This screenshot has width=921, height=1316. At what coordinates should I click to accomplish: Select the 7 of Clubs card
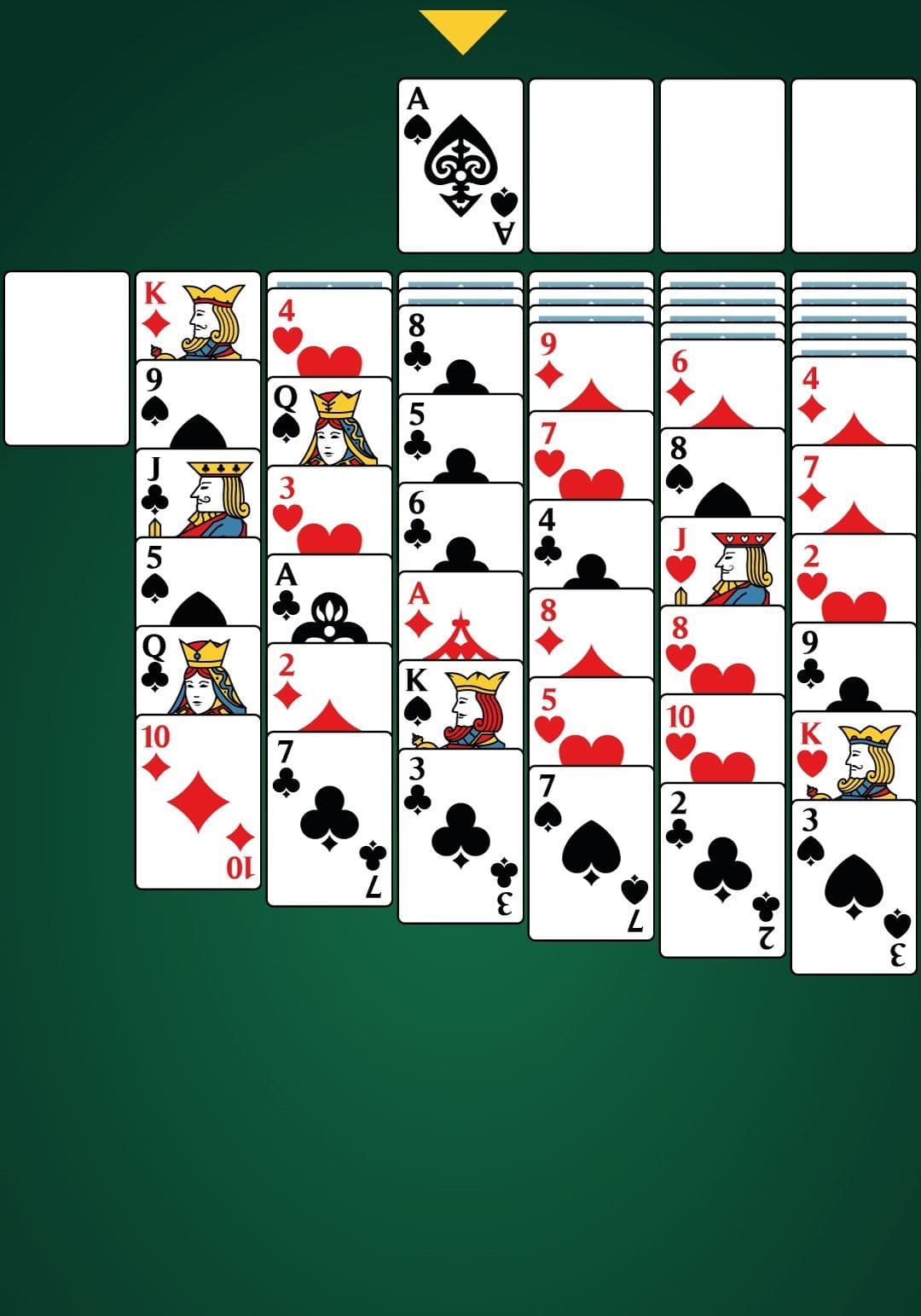click(329, 819)
